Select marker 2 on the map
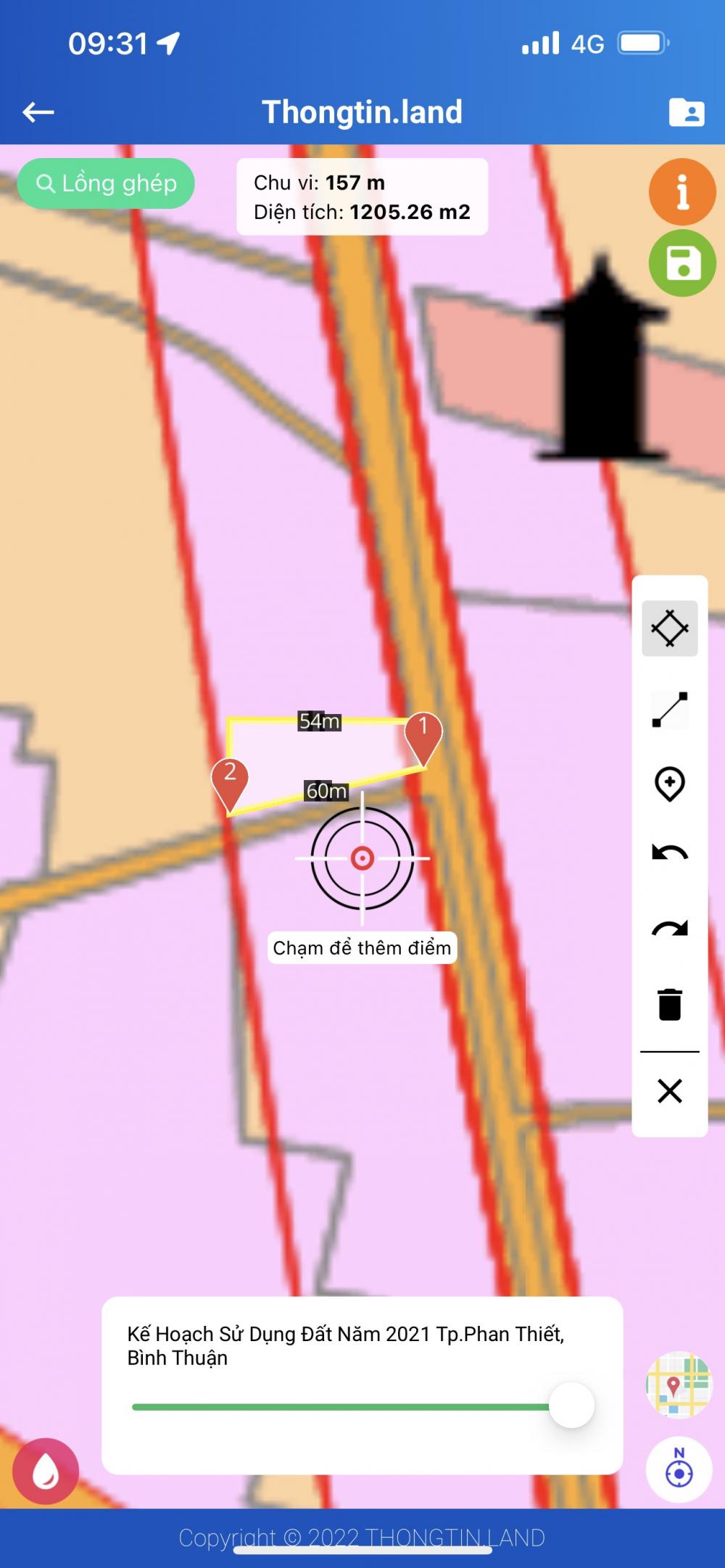Viewport: 725px width, 1568px height. click(x=230, y=784)
